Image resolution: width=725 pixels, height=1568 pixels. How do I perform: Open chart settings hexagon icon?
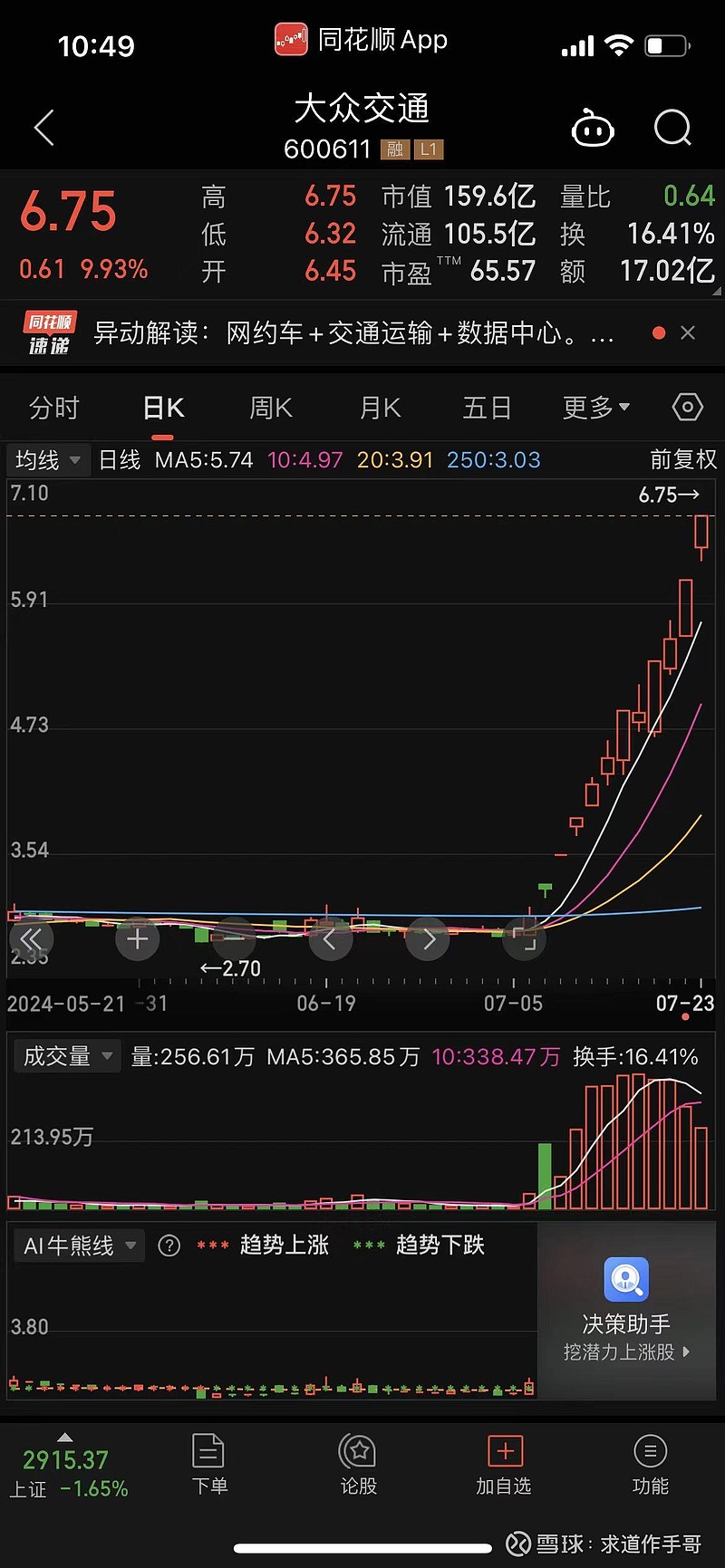(687, 409)
